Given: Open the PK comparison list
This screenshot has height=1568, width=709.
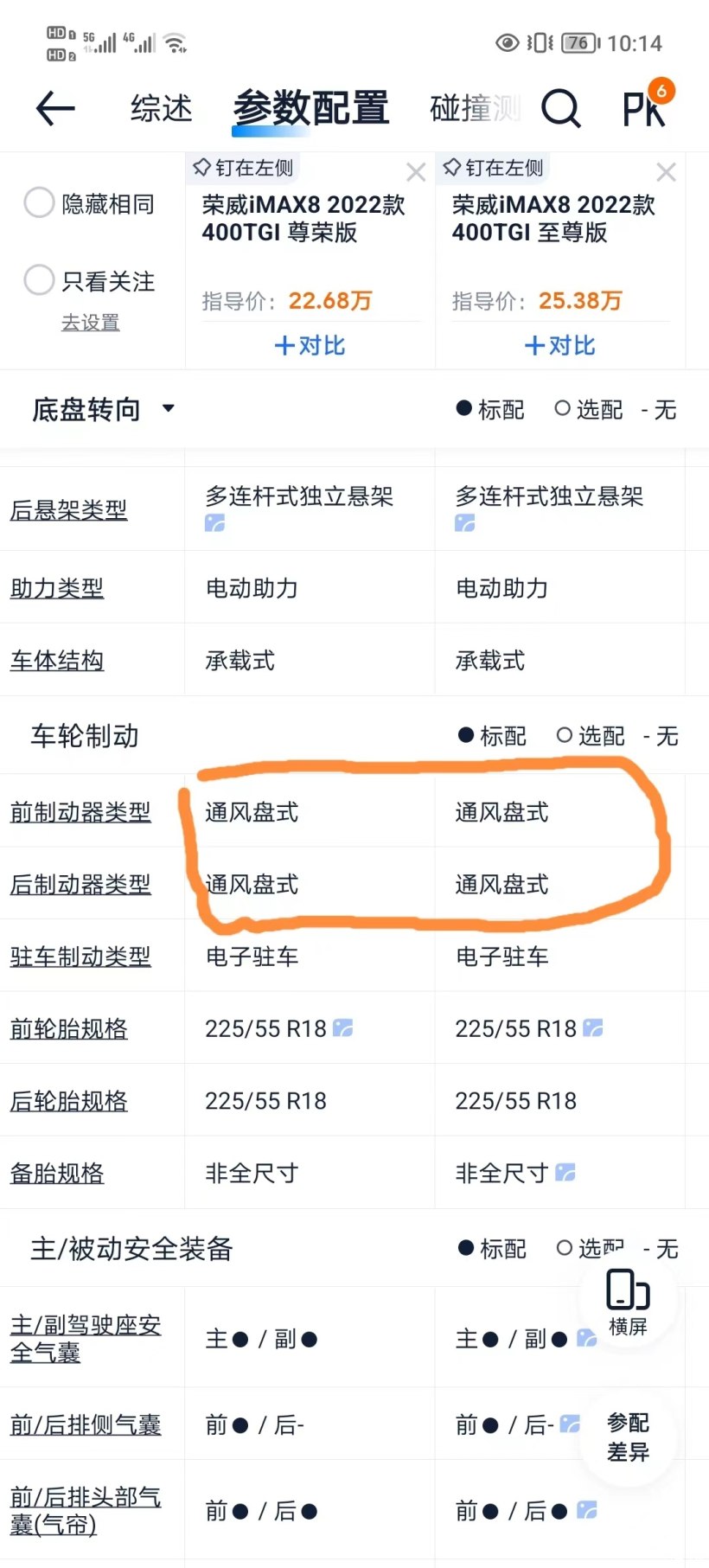Looking at the screenshot, I should (645, 107).
